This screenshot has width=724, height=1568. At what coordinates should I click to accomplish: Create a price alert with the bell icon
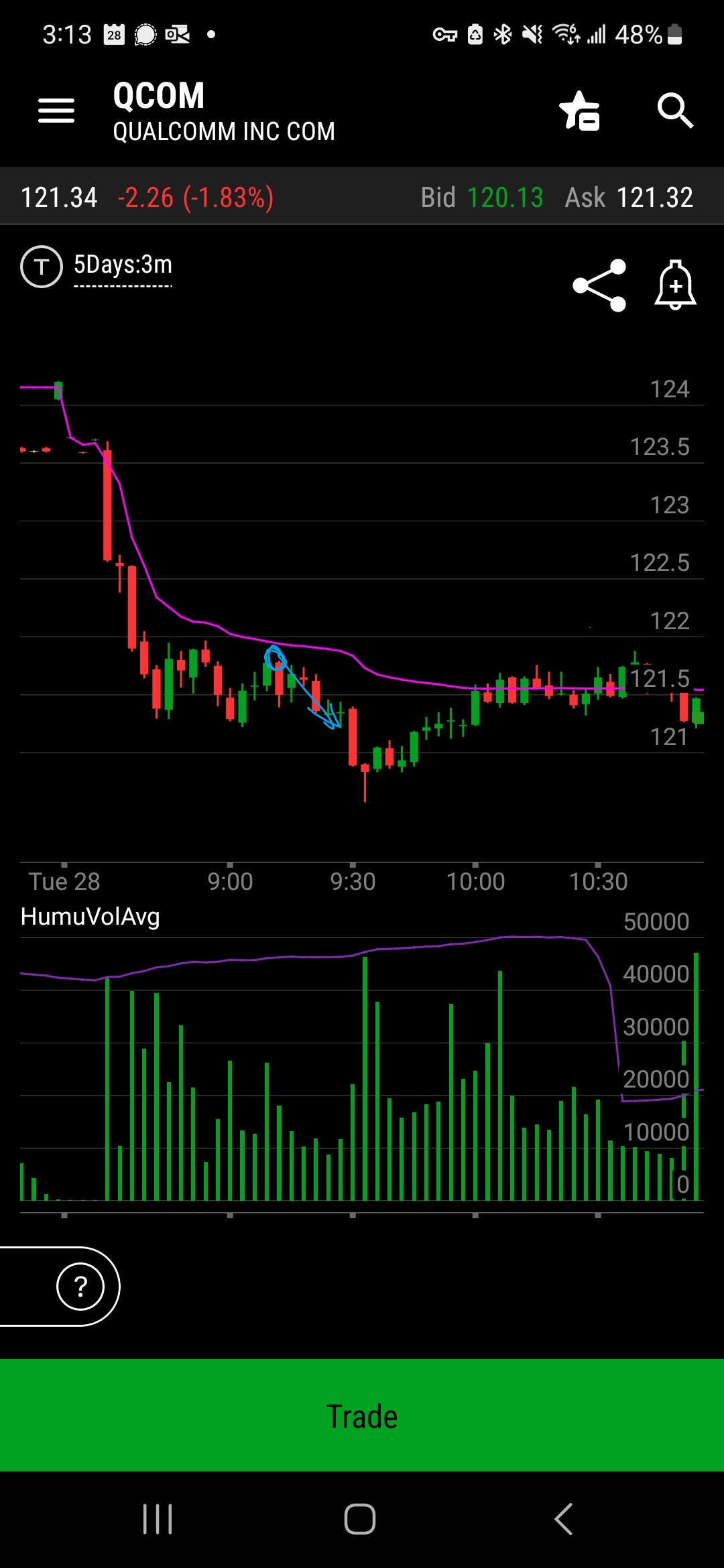[675, 285]
